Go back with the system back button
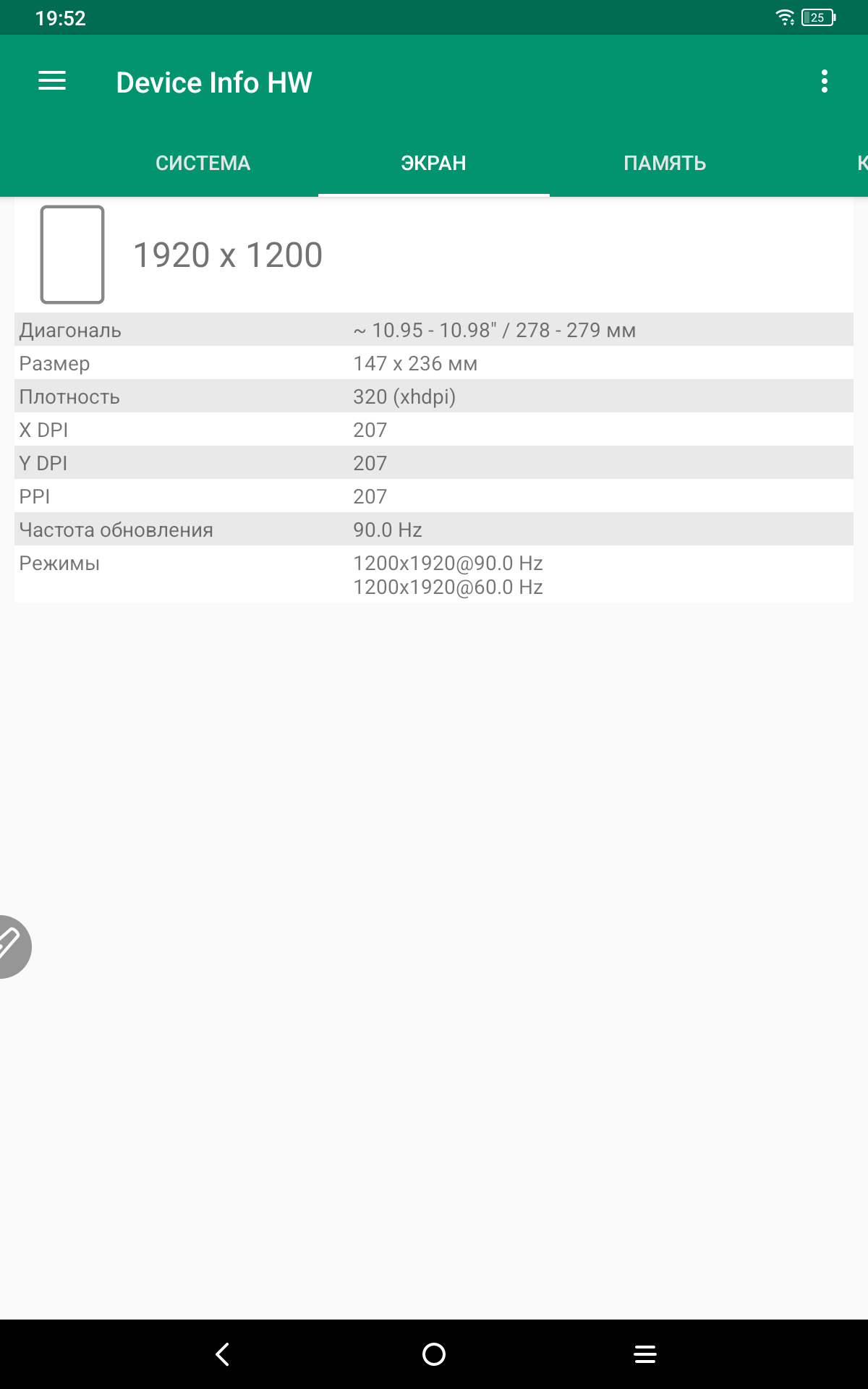Viewport: 868px width, 1389px height. (223, 1354)
